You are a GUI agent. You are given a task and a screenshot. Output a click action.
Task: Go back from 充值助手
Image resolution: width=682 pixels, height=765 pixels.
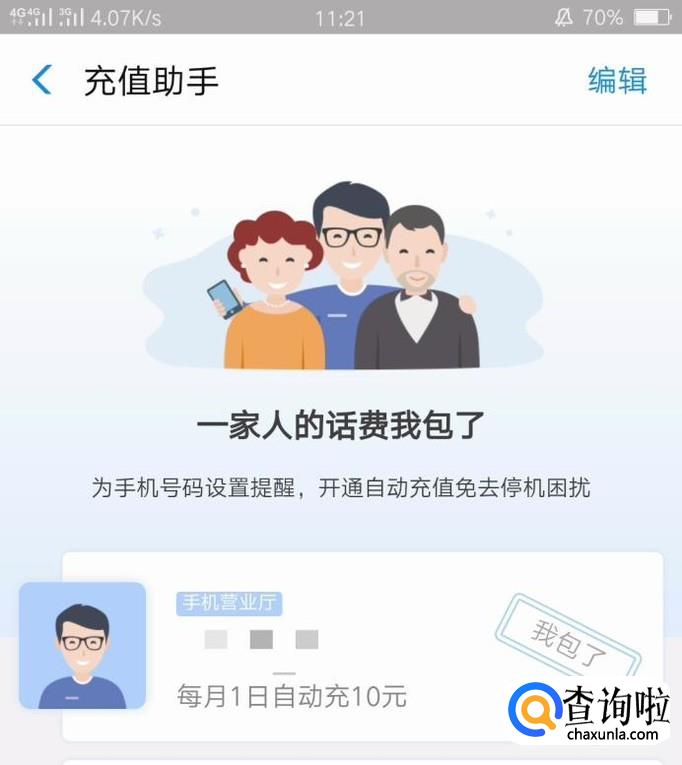click(x=42, y=80)
